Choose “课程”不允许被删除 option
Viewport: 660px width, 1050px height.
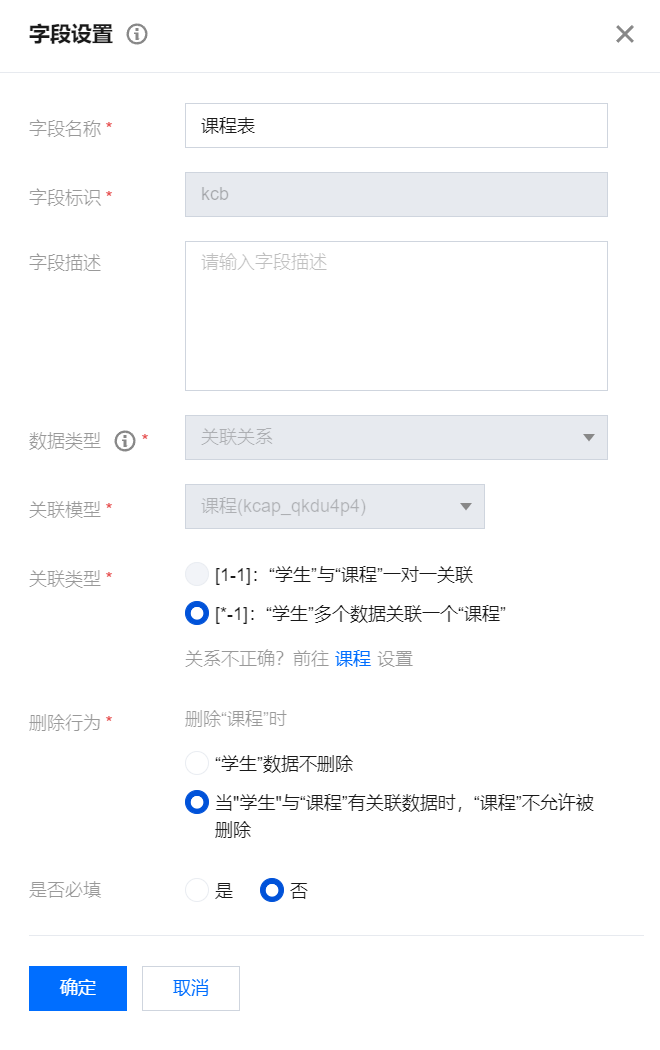[197, 802]
